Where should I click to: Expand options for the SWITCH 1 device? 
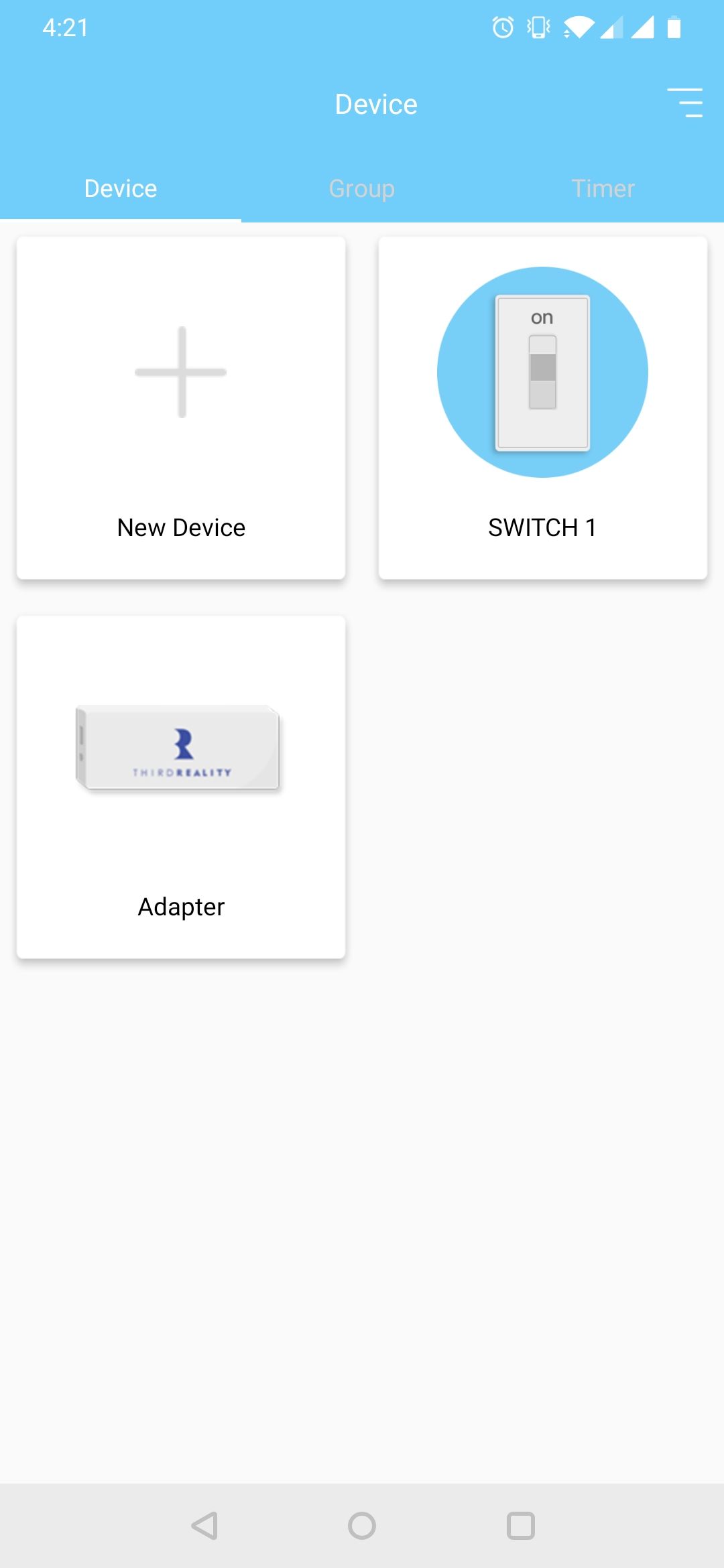[542, 407]
